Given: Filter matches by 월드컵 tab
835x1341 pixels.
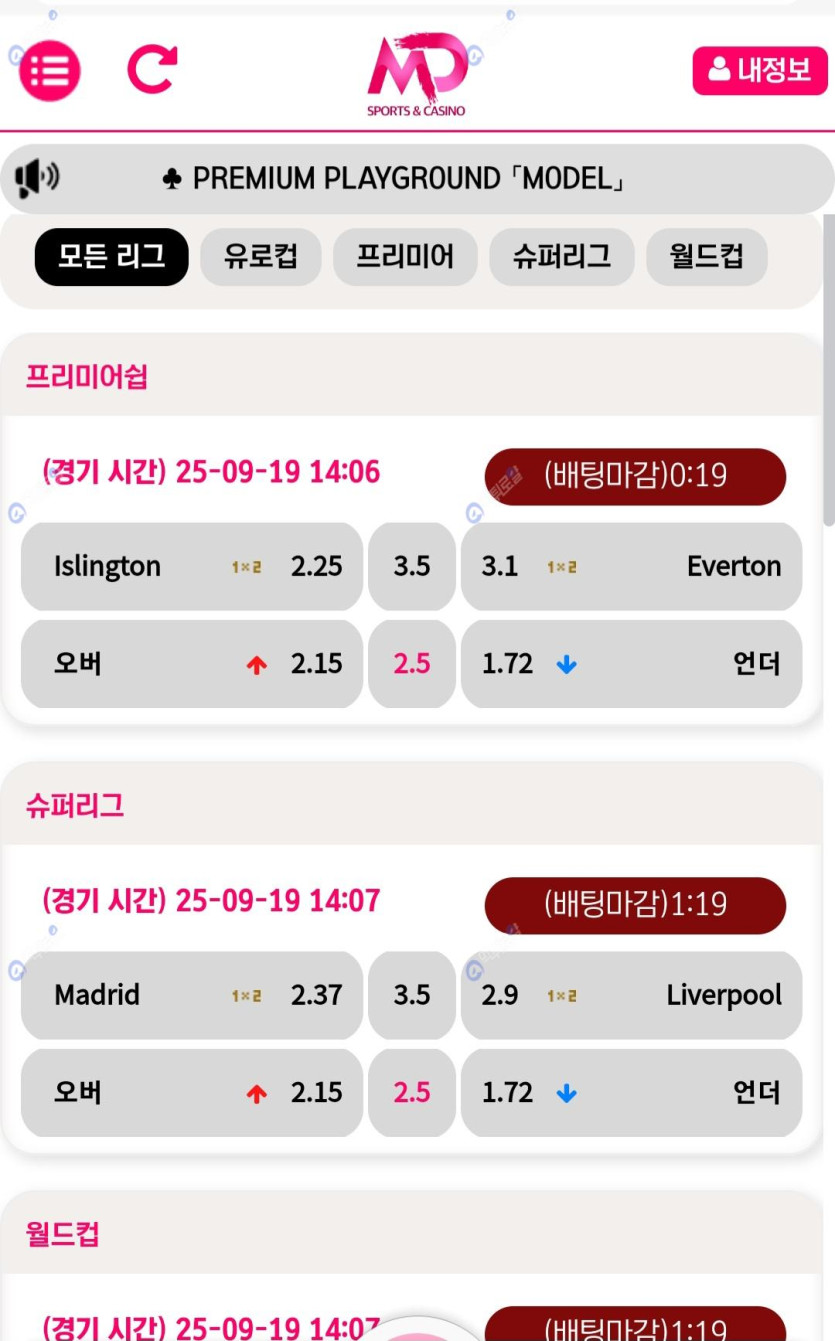Looking at the screenshot, I should click(x=707, y=257).
